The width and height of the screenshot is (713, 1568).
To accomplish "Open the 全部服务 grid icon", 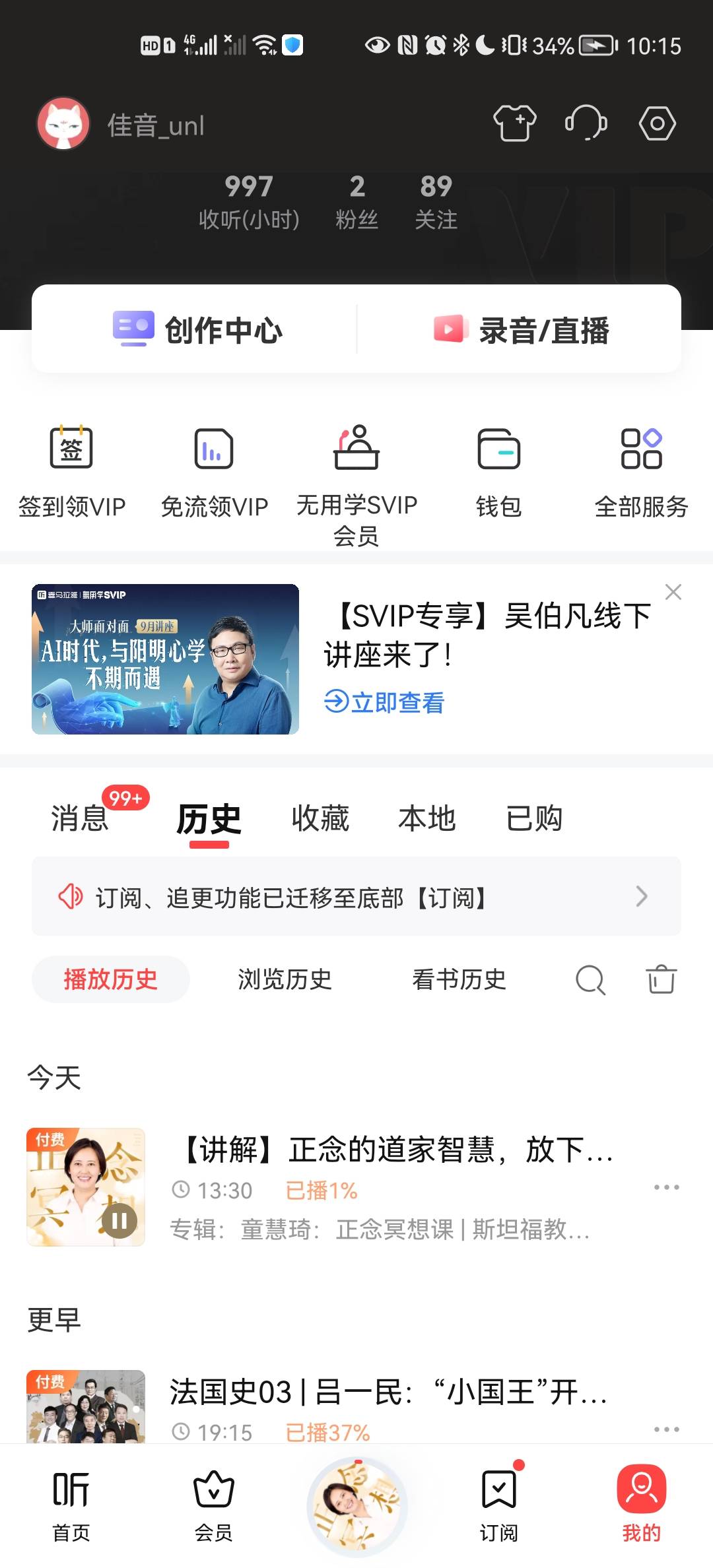I will (x=642, y=449).
